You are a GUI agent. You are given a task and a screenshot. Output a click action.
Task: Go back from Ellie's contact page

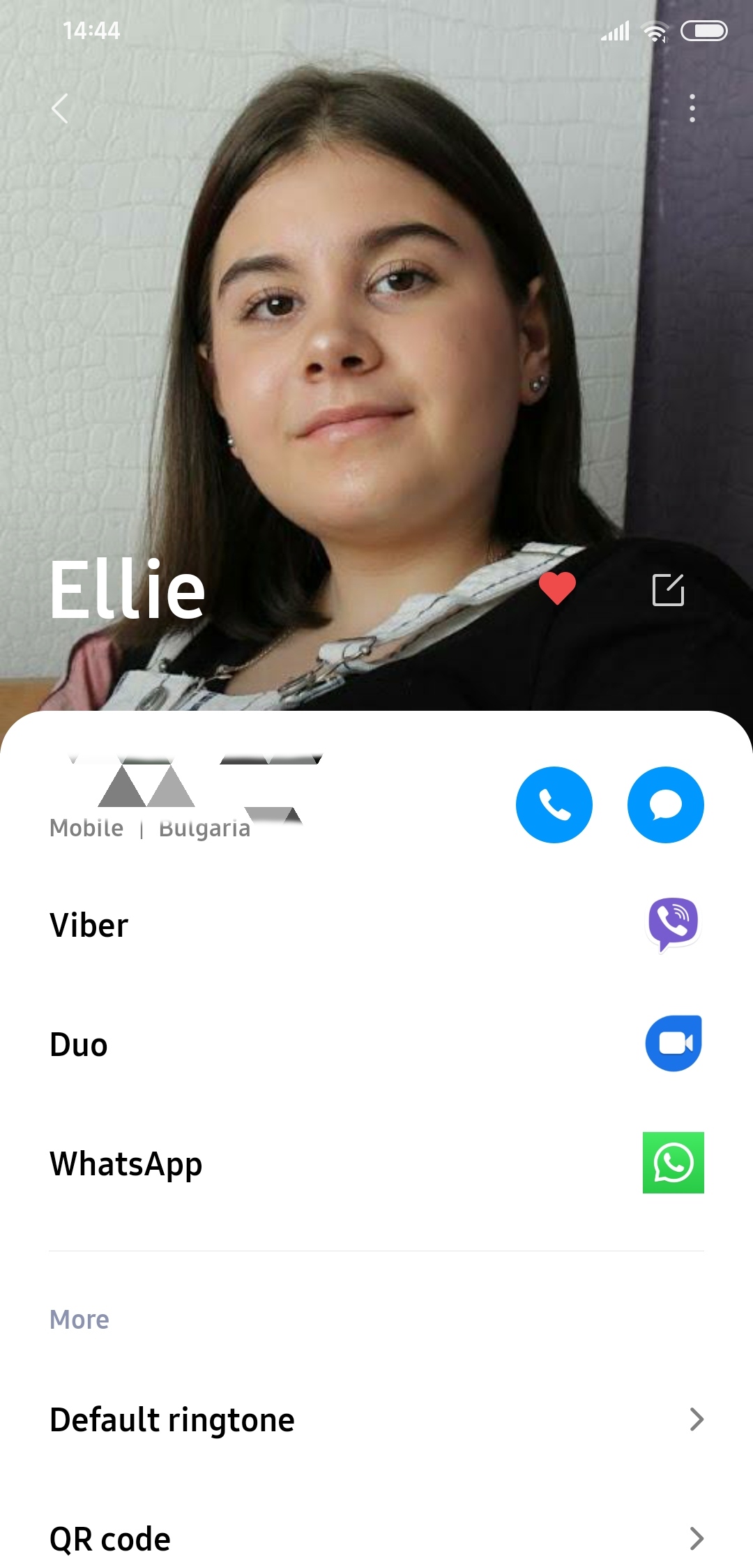60,108
